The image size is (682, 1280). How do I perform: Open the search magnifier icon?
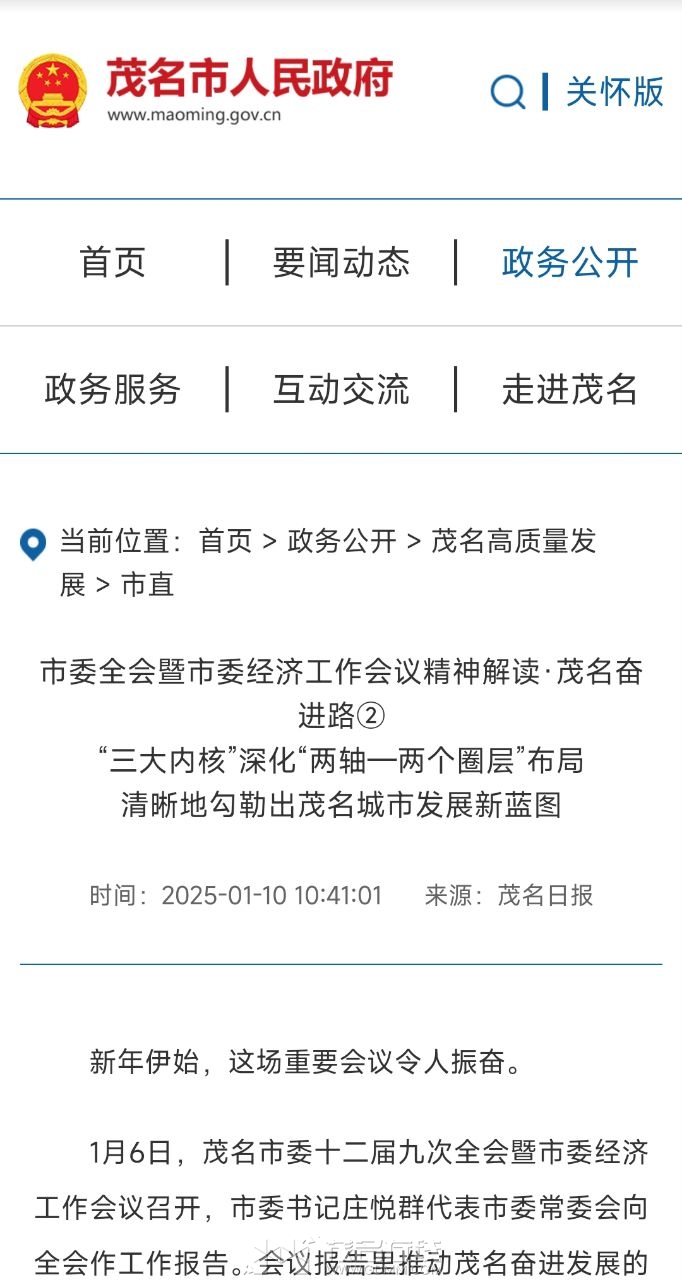[x=508, y=92]
